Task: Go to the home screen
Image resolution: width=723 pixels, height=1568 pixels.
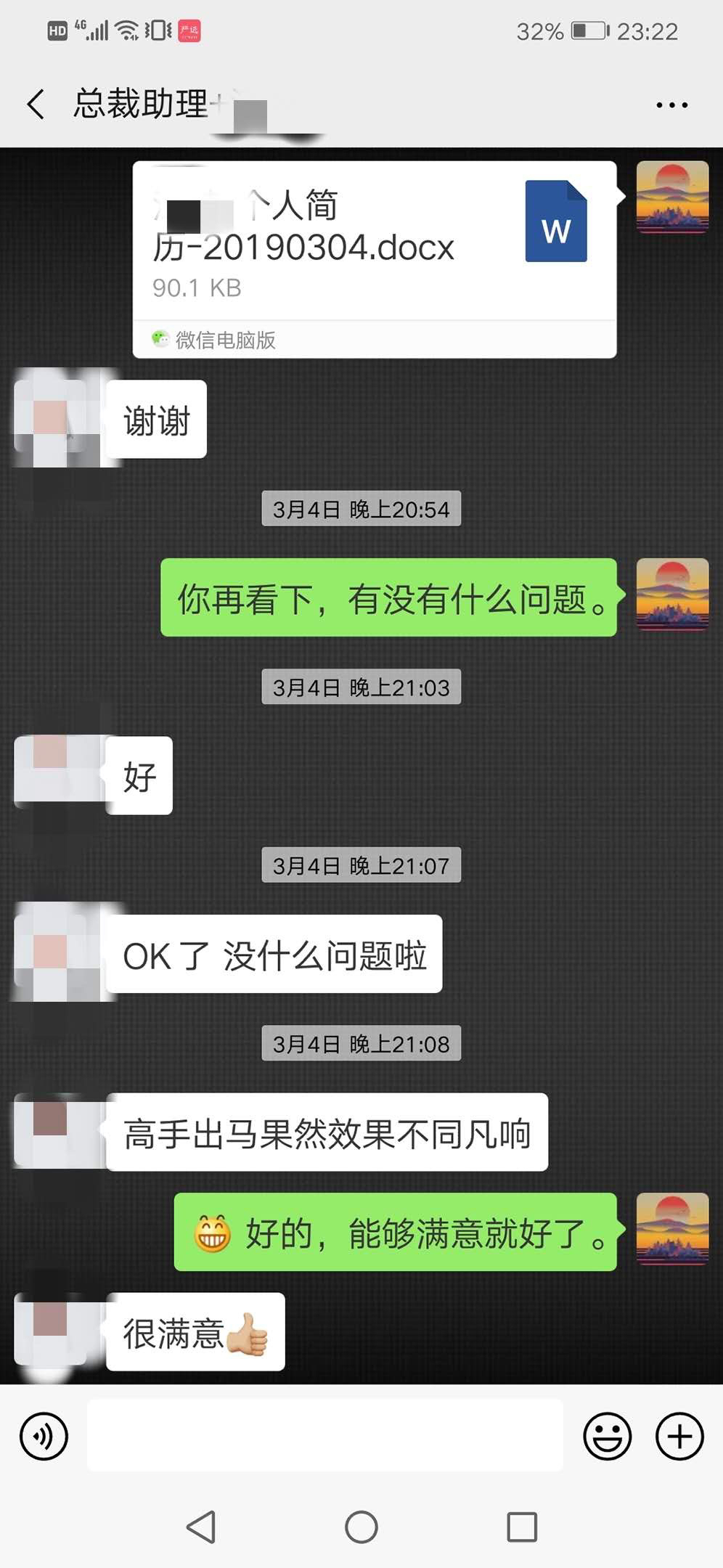Action: pyautogui.click(x=361, y=1527)
